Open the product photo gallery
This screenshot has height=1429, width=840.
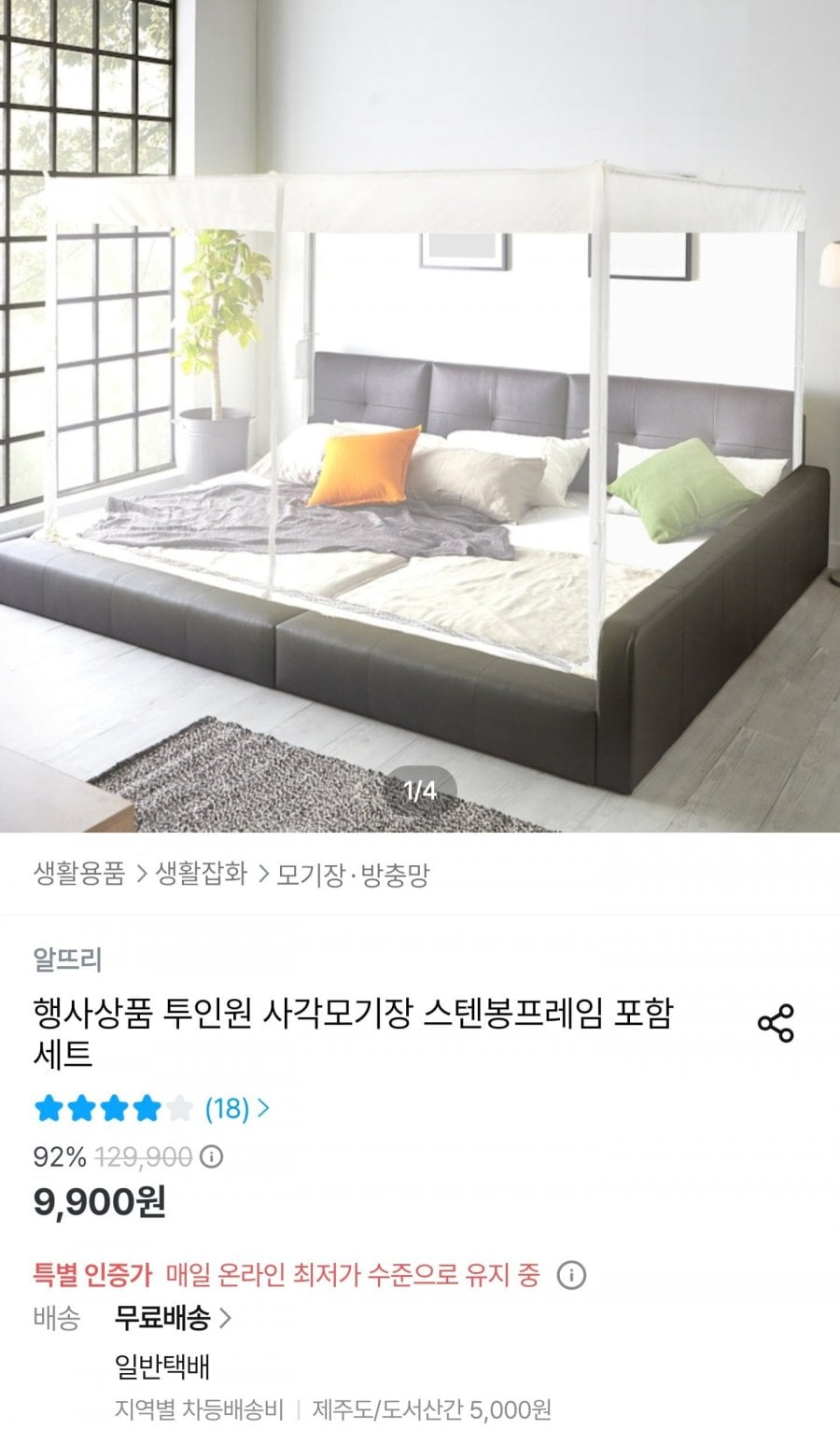coord(420,415)
